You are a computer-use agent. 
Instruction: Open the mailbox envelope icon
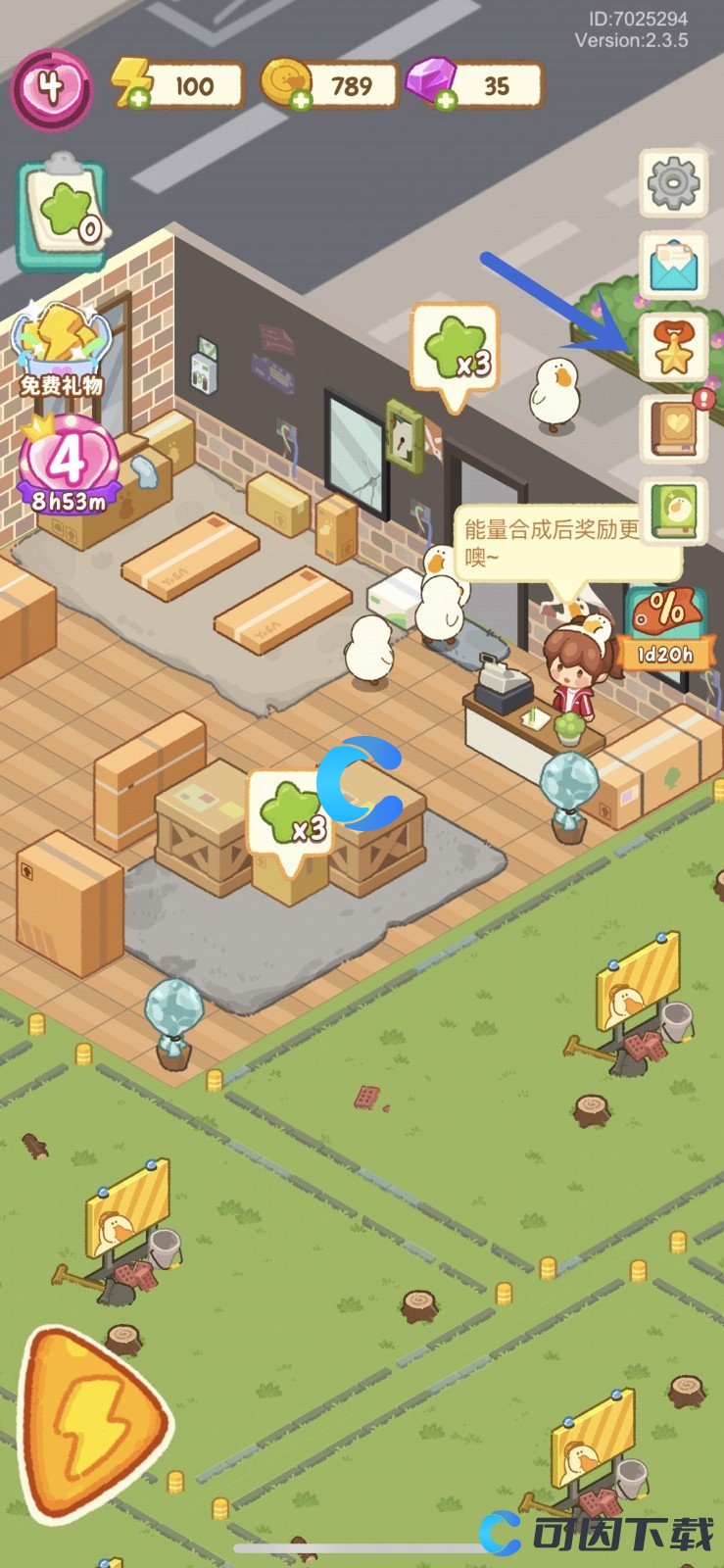click(x=673, y=266)
